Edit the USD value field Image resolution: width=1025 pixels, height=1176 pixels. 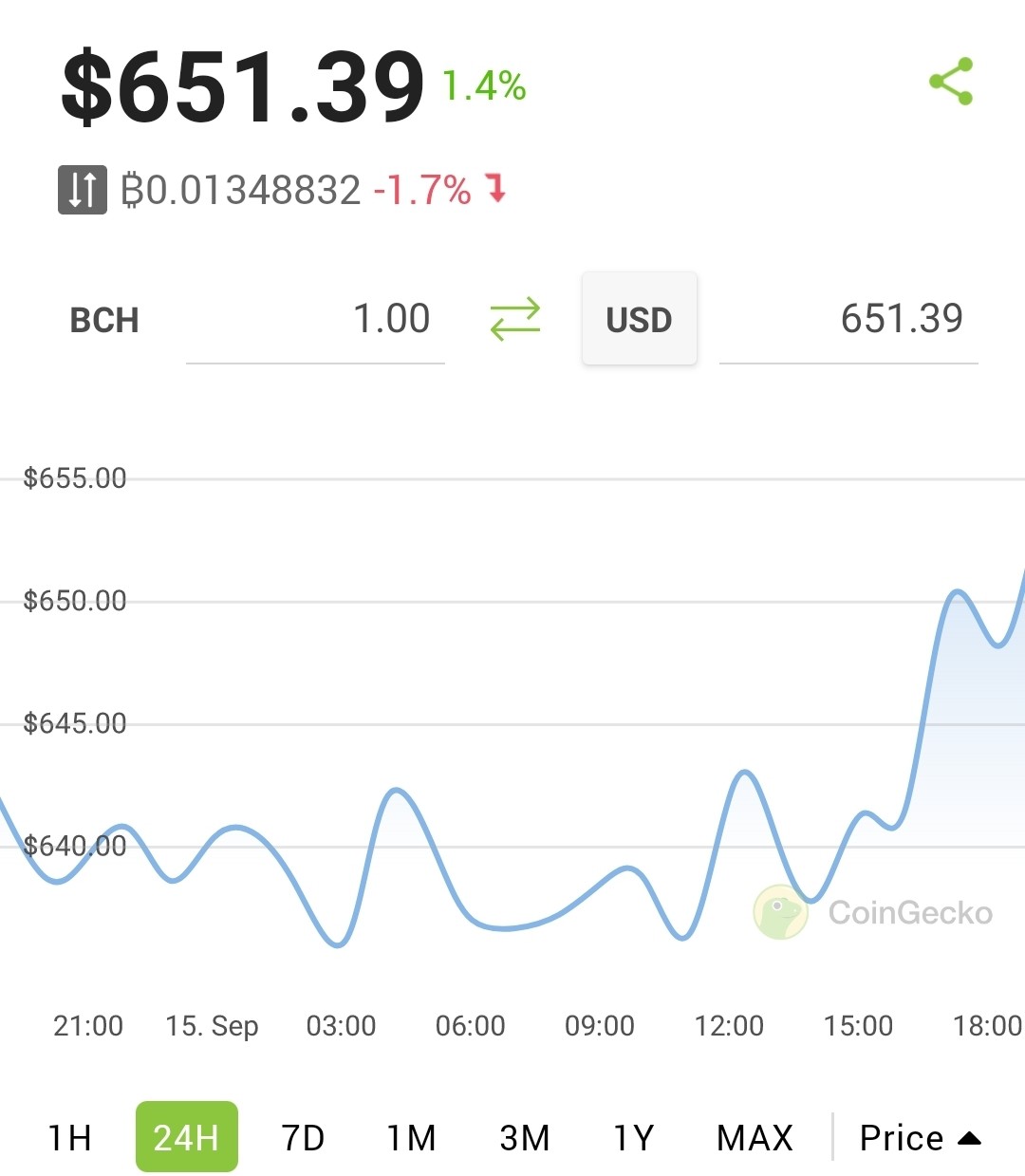coord(848,319)
